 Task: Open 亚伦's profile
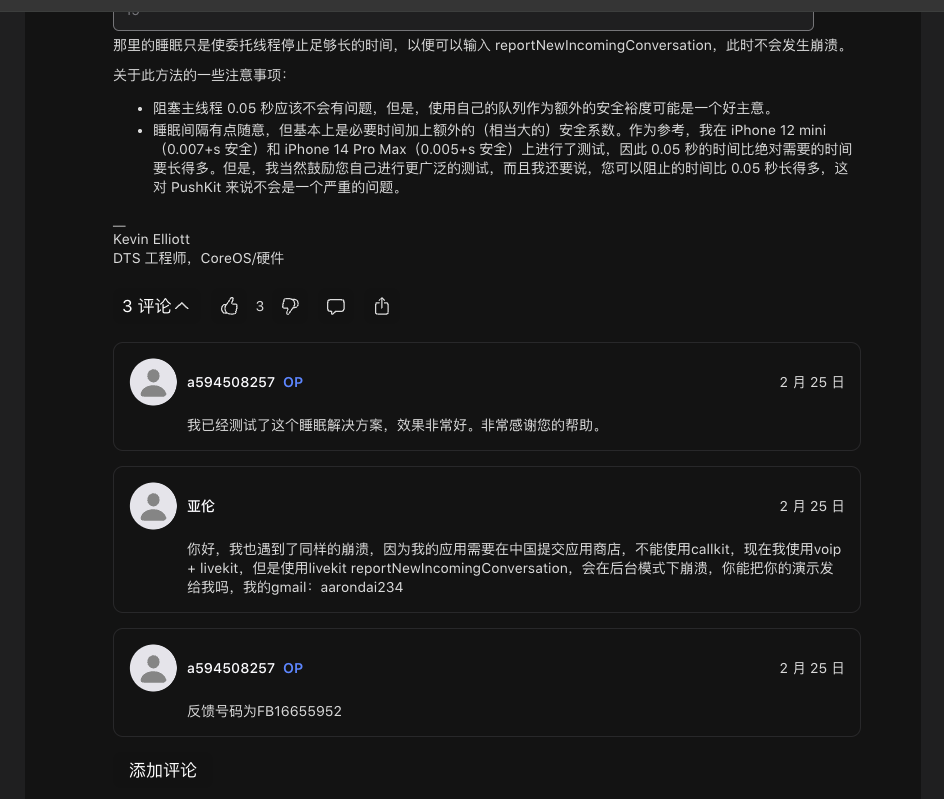[201, 506]
